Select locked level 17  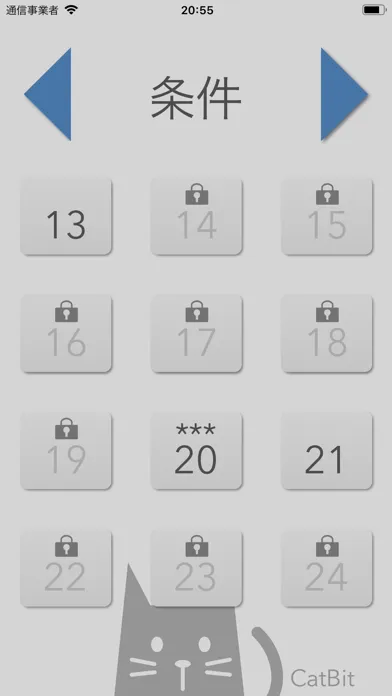click(196, 334)
